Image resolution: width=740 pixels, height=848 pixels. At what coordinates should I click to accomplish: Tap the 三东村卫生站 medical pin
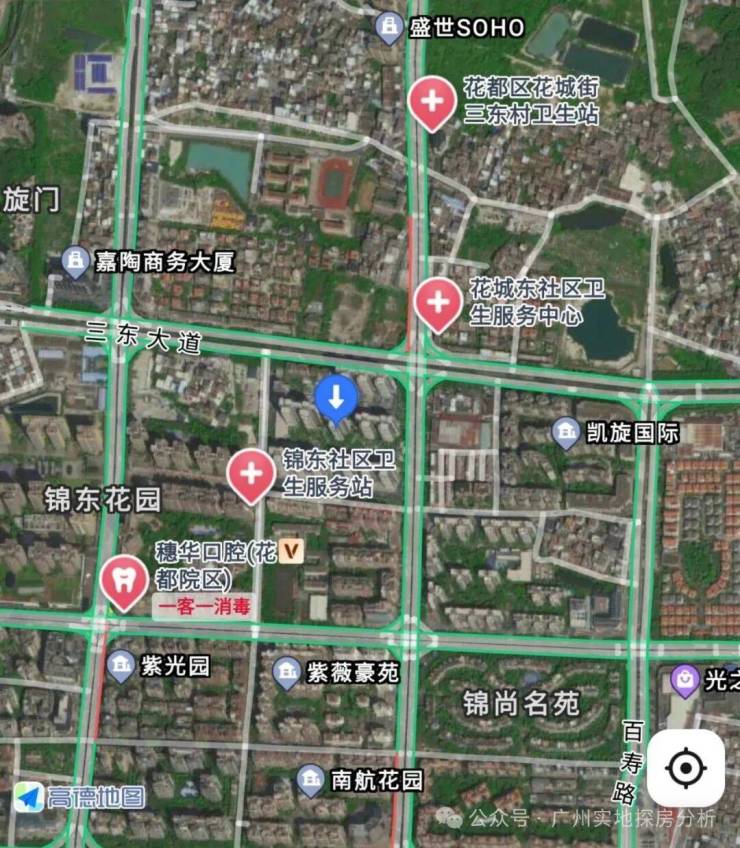point(433,102)
